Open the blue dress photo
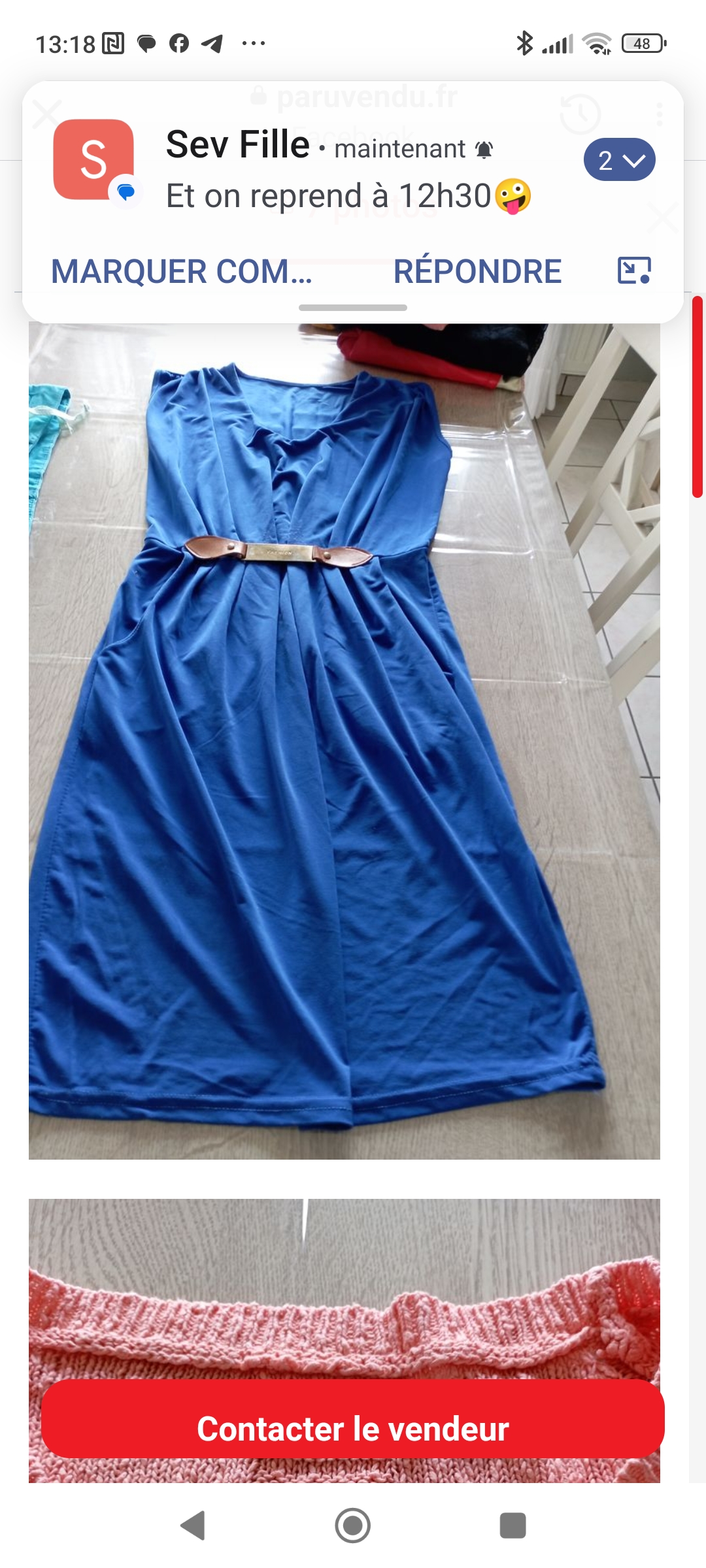Viewport: 706px width, 1568px height. point(344,738)
